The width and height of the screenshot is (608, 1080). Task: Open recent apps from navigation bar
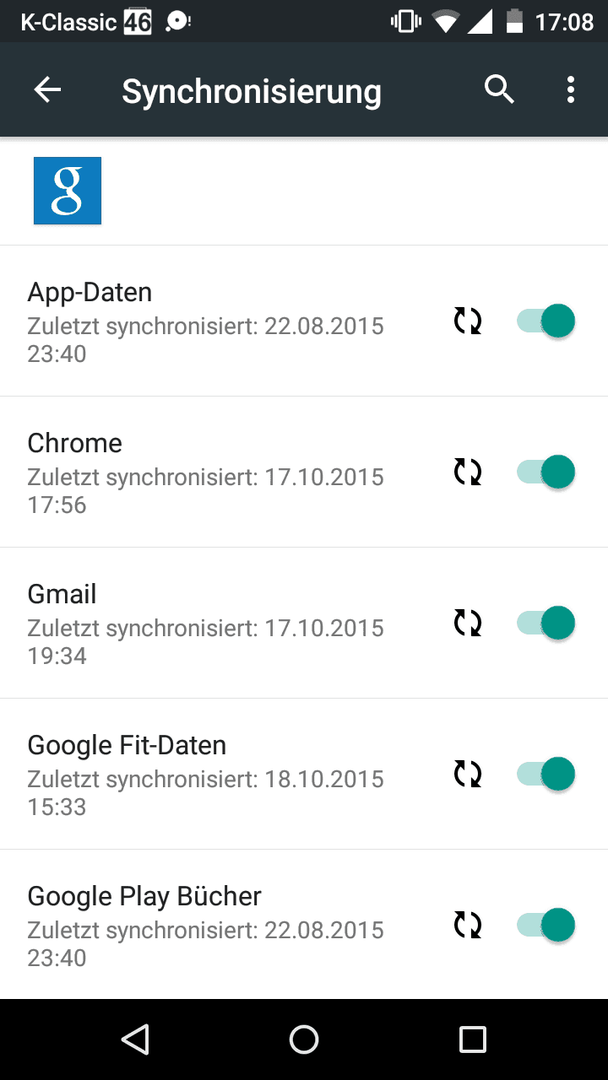click(x=472, y=1039)
